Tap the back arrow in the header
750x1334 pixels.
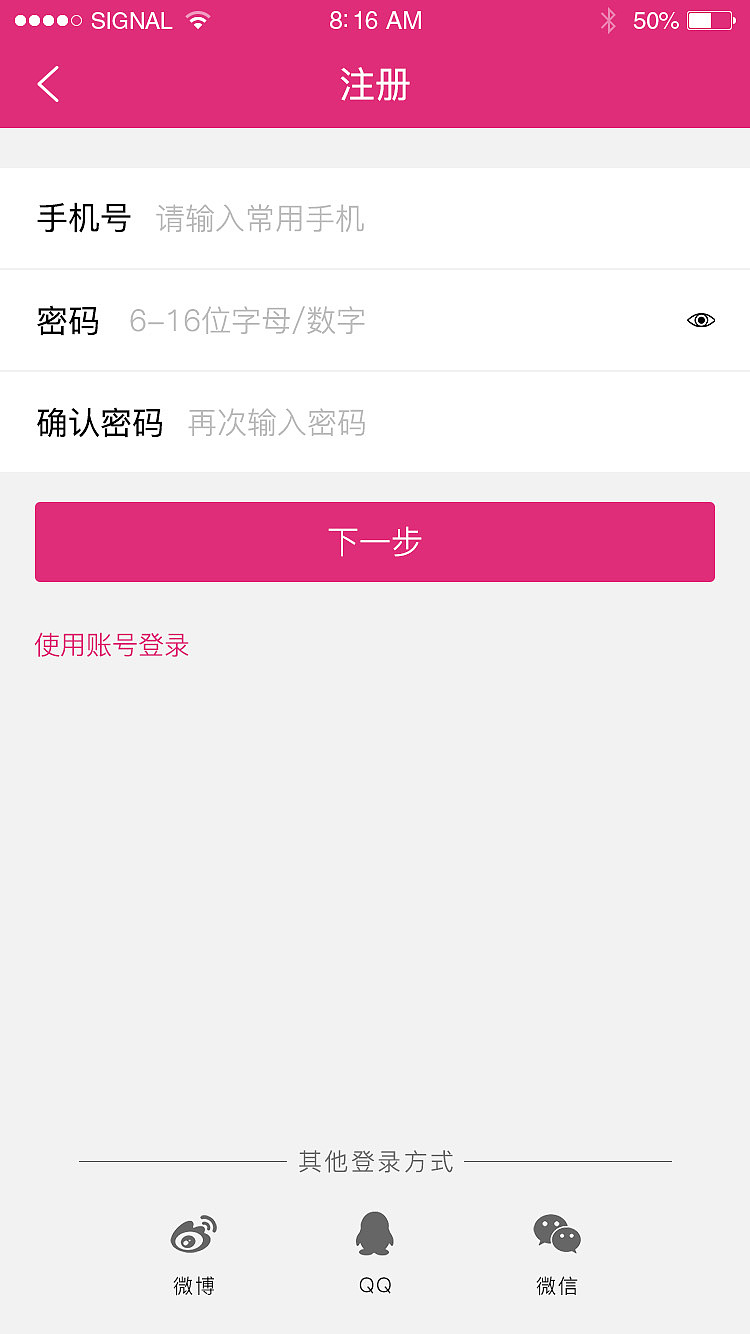(x=48, y=84)
